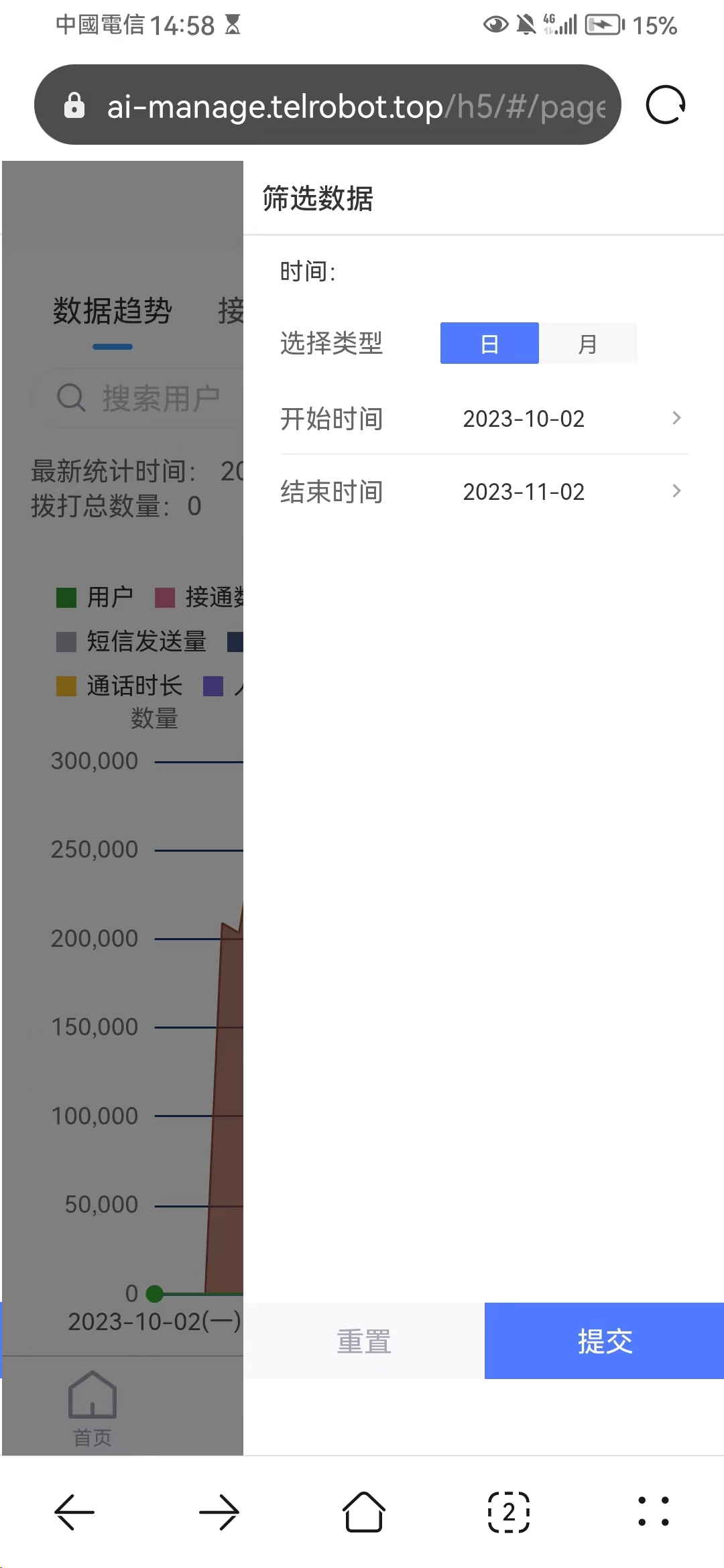Submit filters with 提交 button

604,1341
